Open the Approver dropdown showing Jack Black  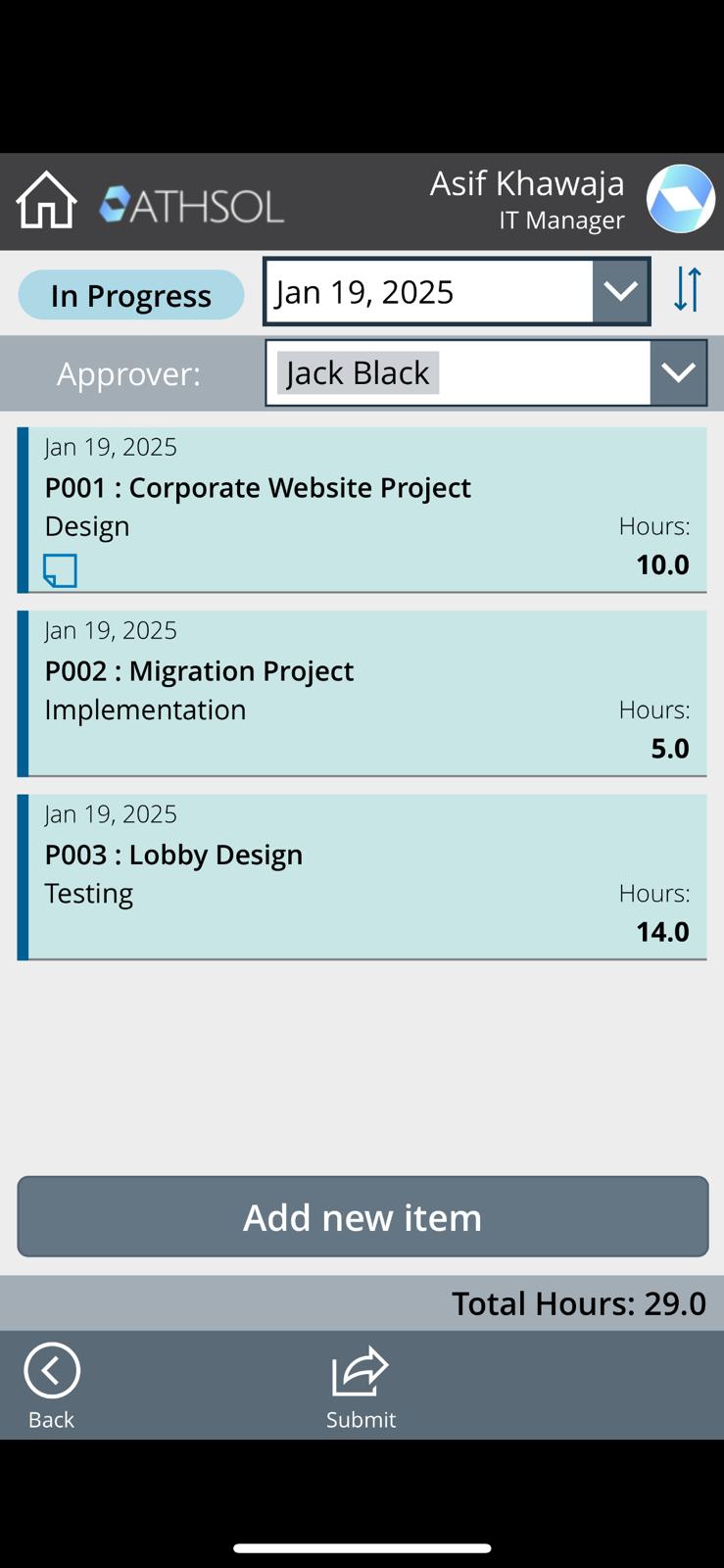[x=678, y=372]
